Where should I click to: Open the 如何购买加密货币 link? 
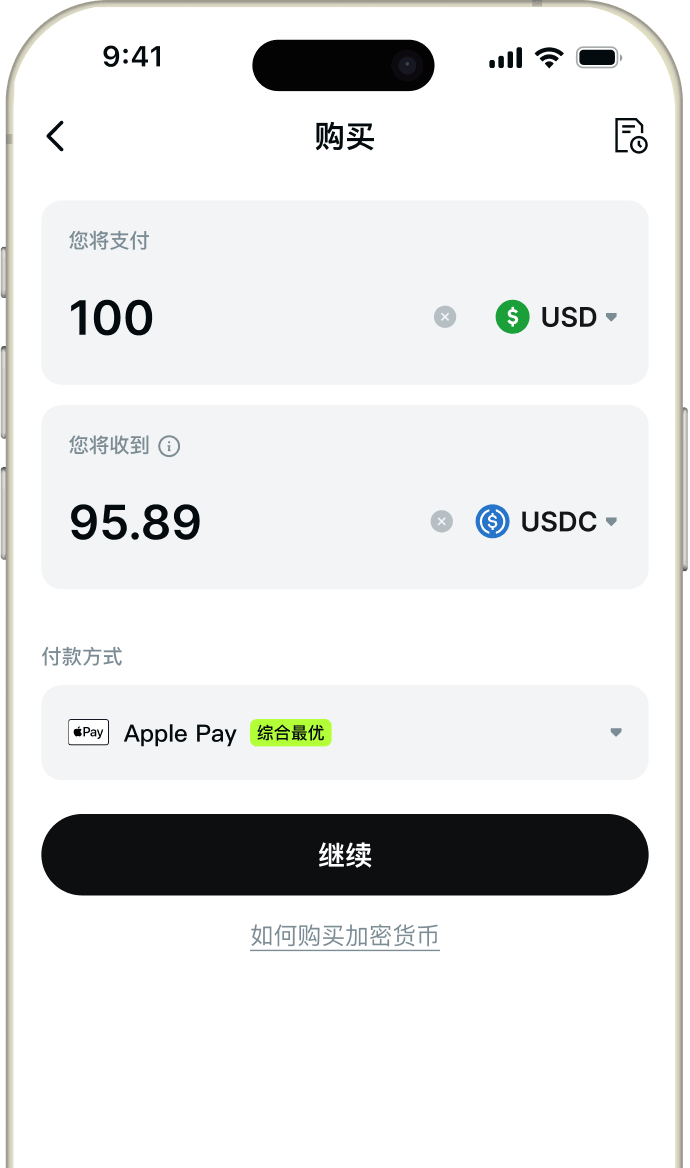click(344, 936)
